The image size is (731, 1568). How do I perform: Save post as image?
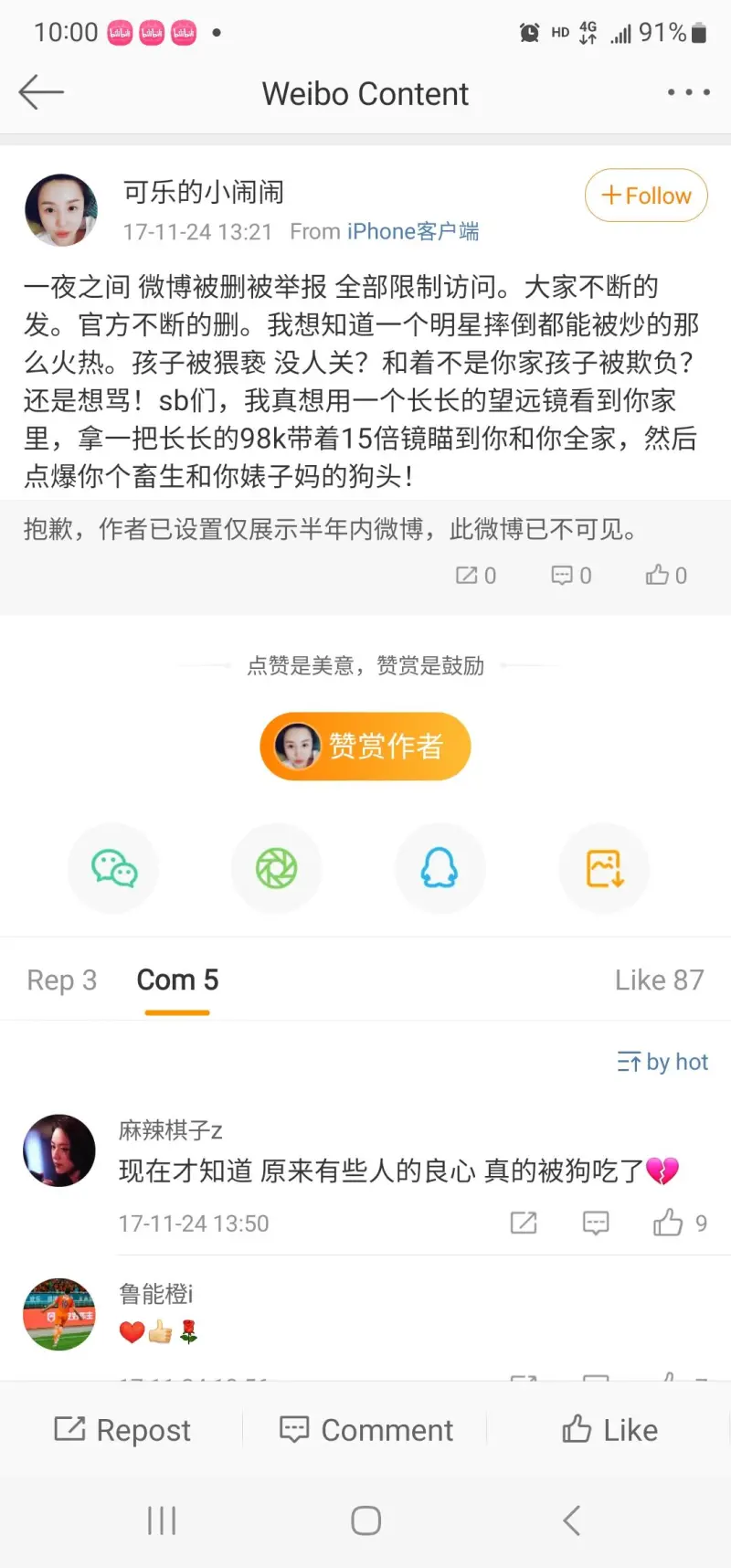(x=604, y=868)
